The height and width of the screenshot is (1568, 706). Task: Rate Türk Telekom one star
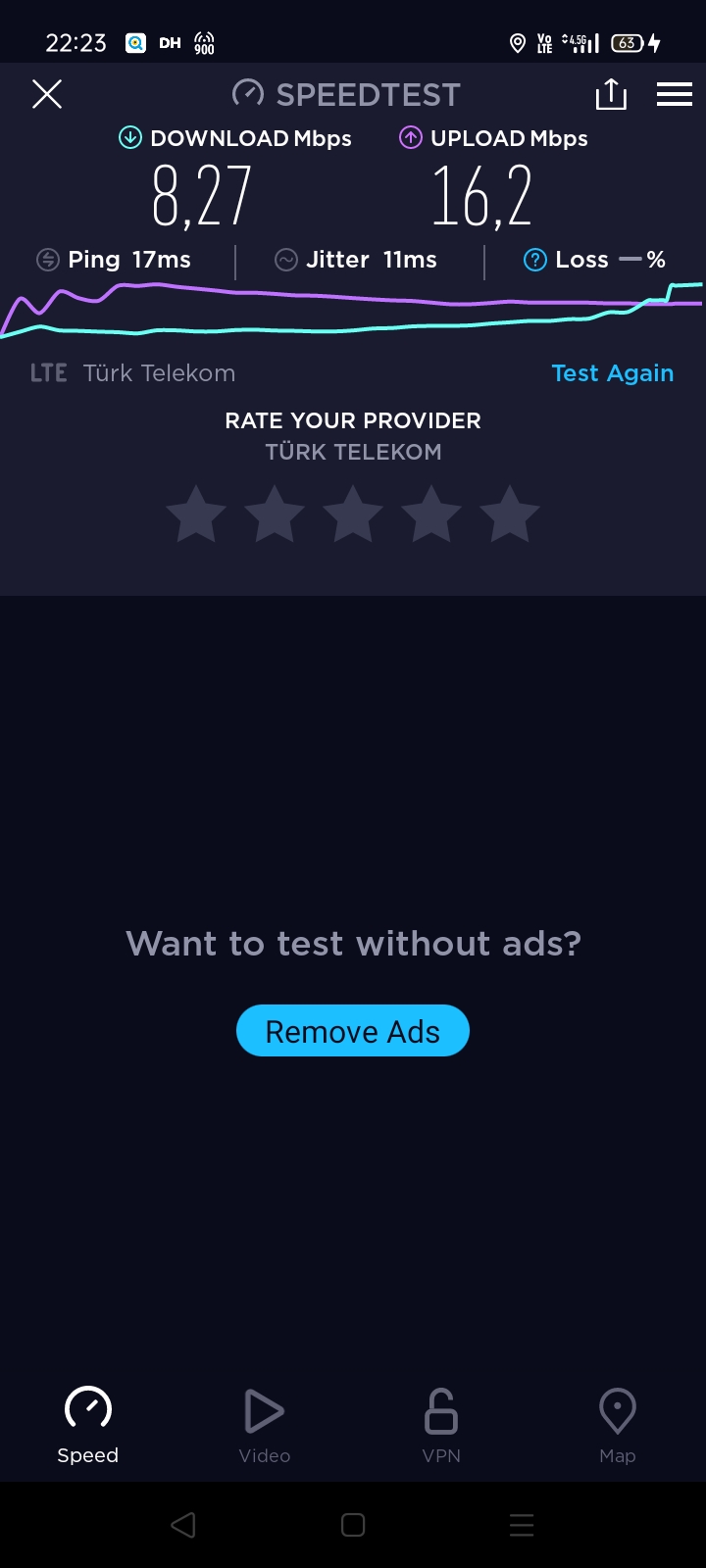196,515
